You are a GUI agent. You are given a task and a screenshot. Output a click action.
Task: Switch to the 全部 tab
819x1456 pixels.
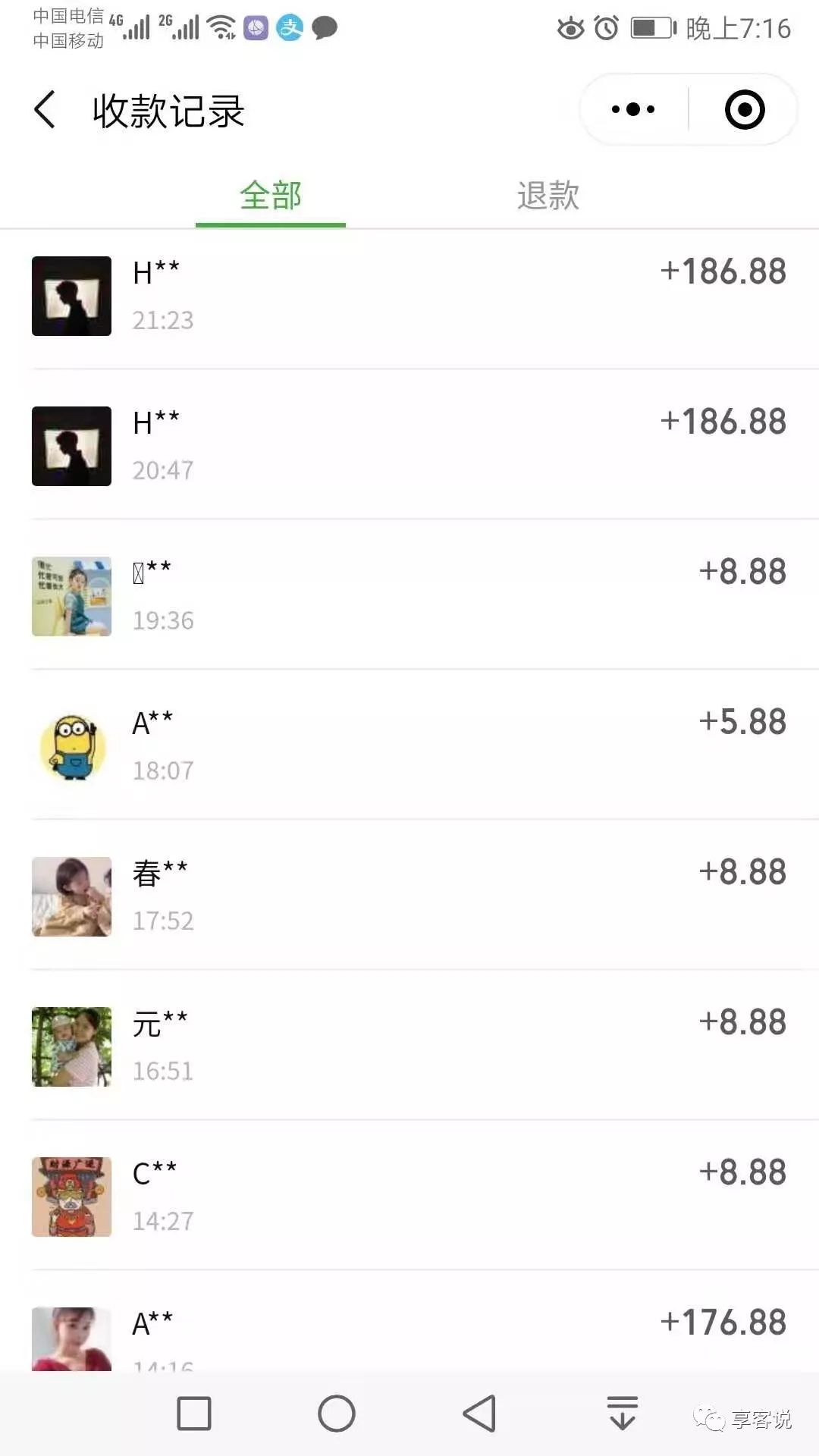point(271,196)
